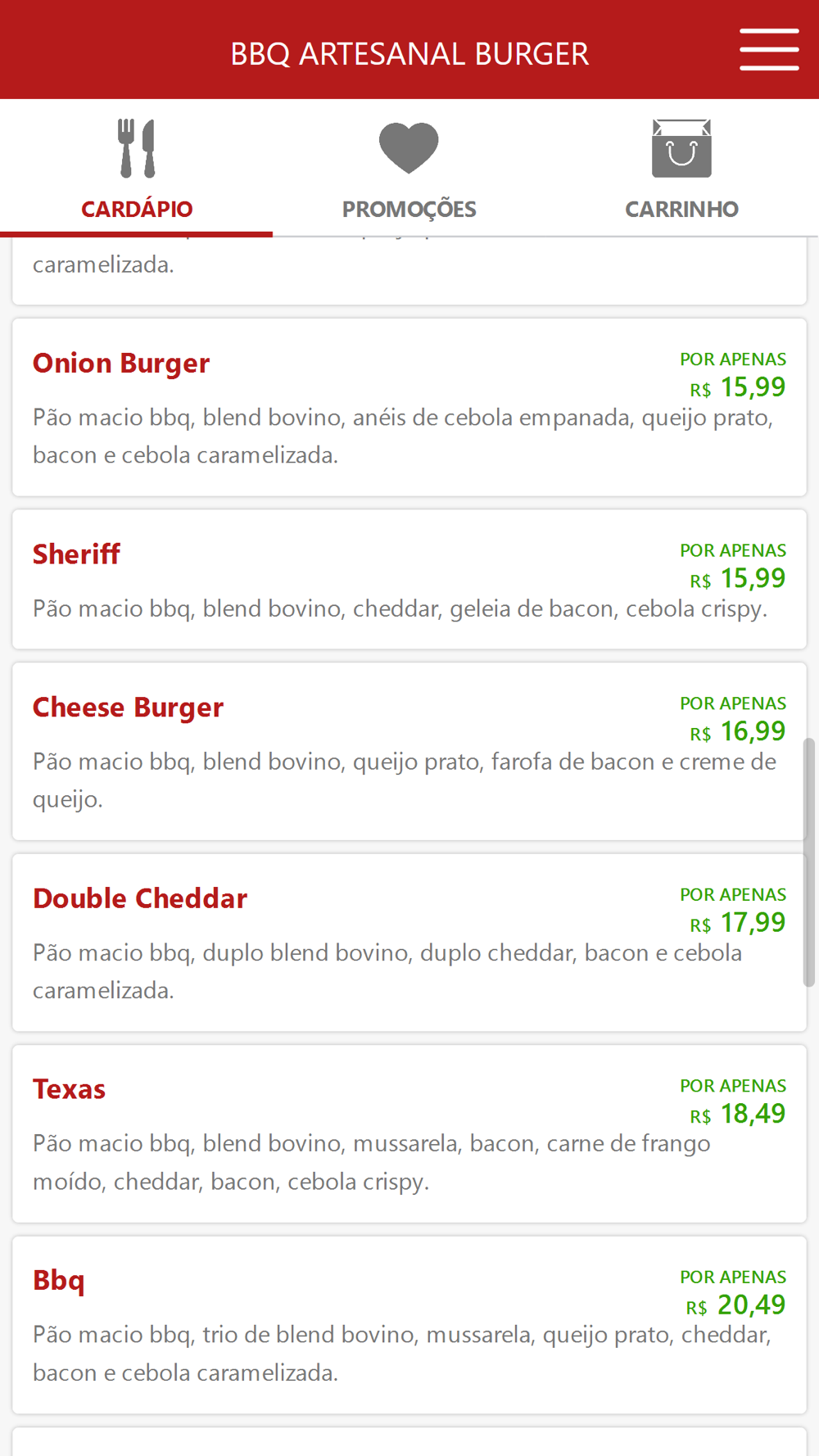Open the hamburger menu

(x=769, y=50)
